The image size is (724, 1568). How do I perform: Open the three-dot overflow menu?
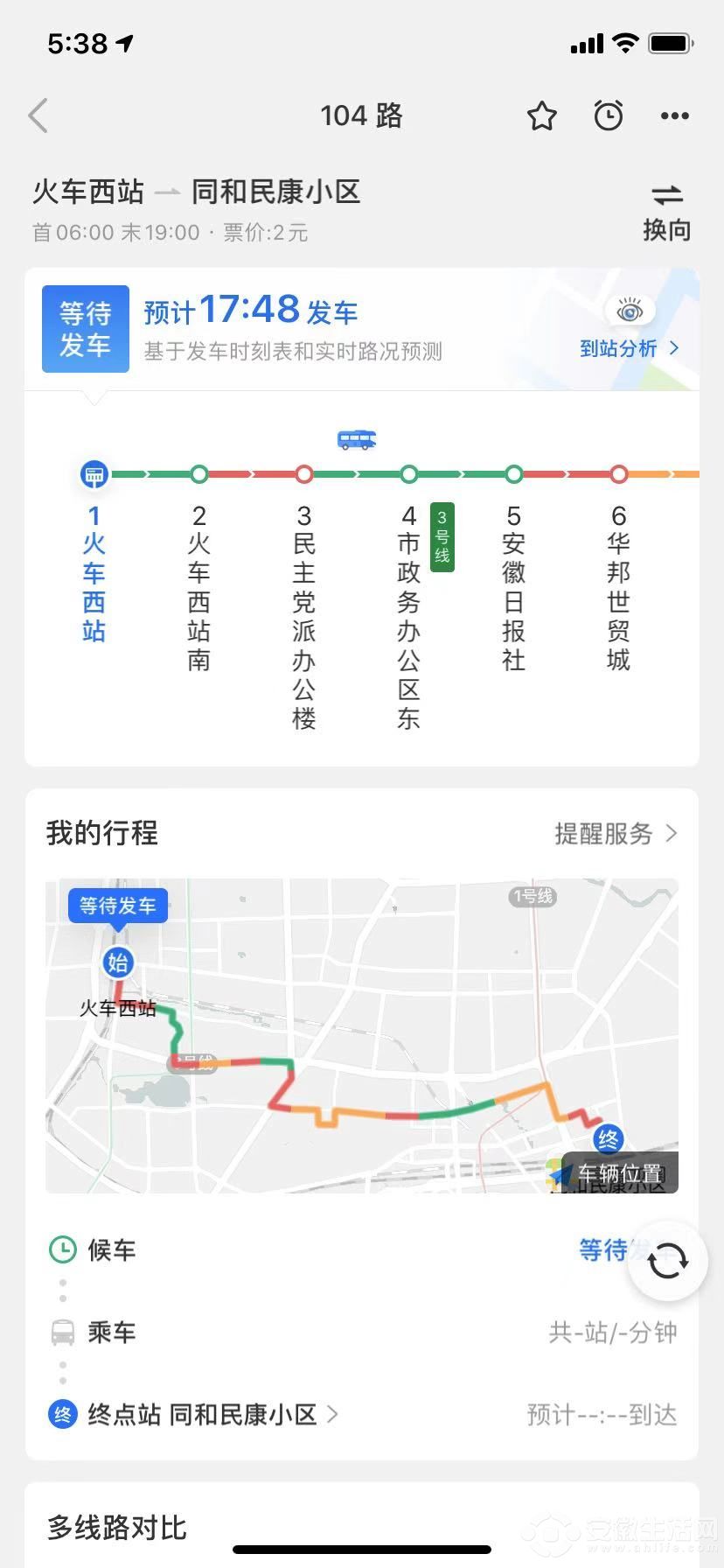[674, 115]
